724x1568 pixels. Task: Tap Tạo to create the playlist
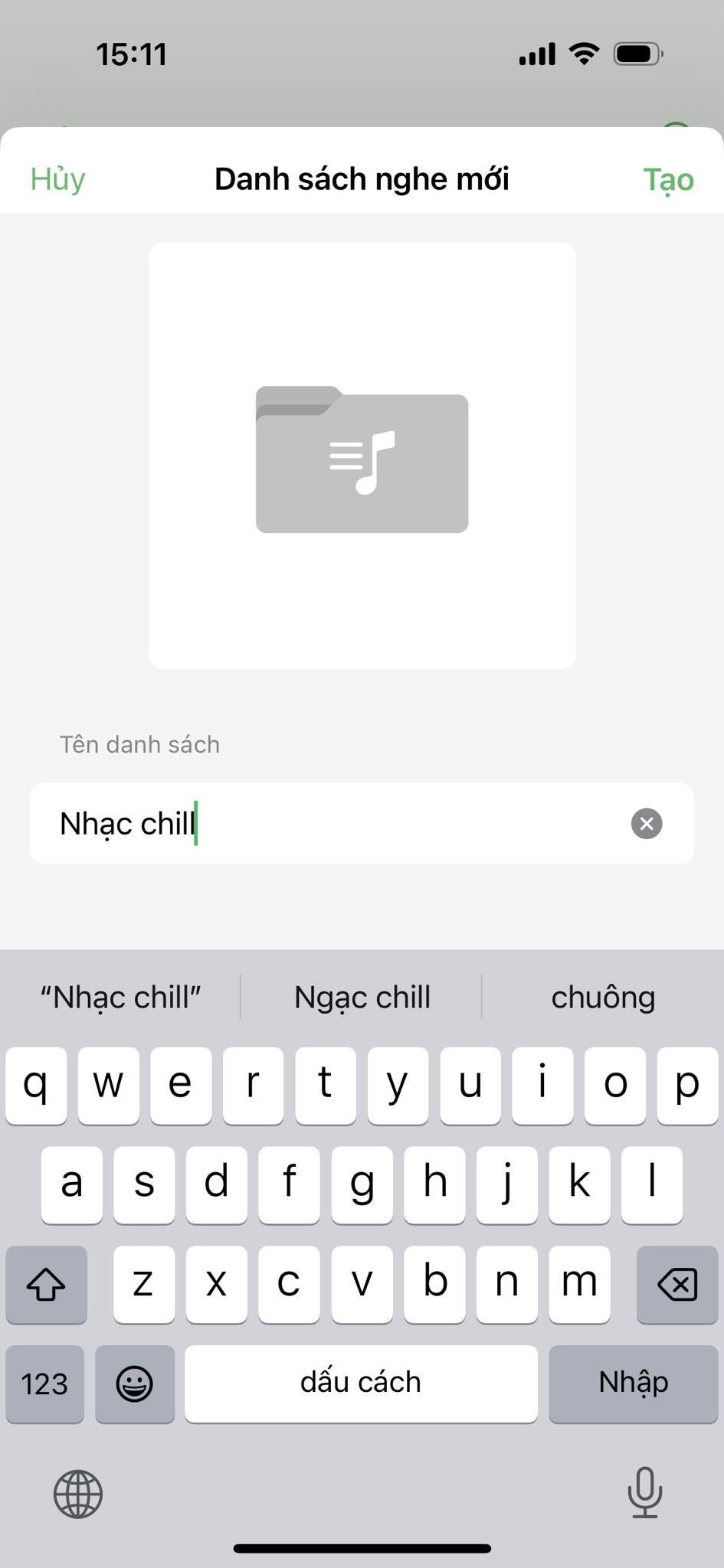point(668,180)
